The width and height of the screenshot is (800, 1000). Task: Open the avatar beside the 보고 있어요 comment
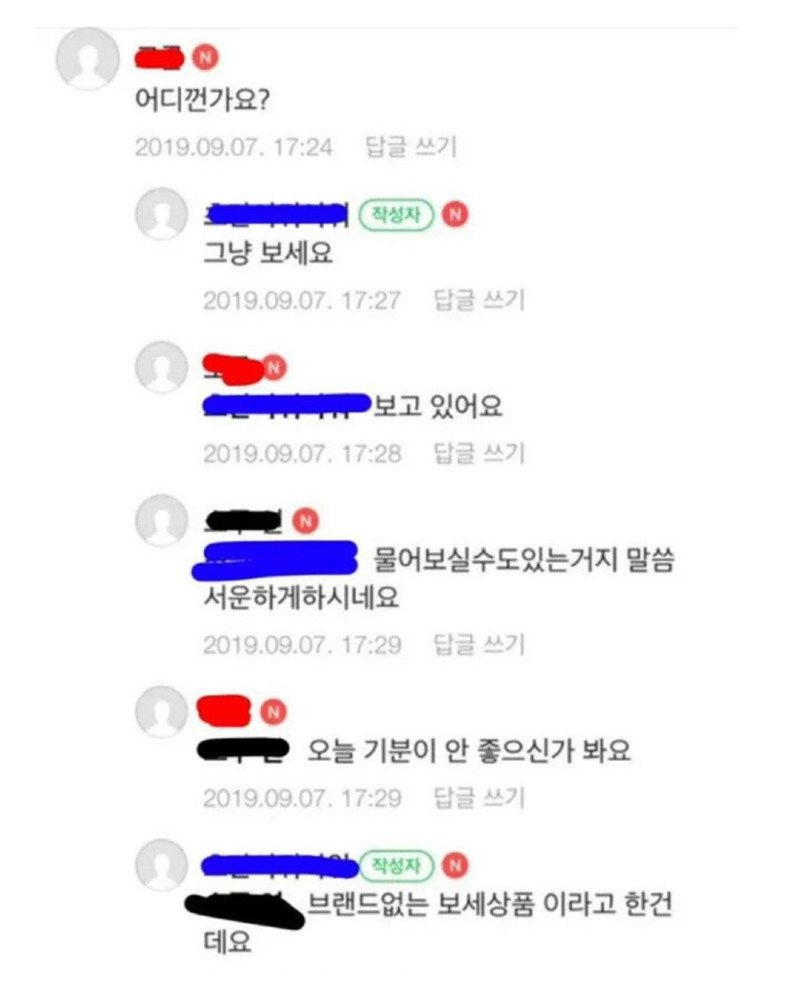(x=161, y=367)
